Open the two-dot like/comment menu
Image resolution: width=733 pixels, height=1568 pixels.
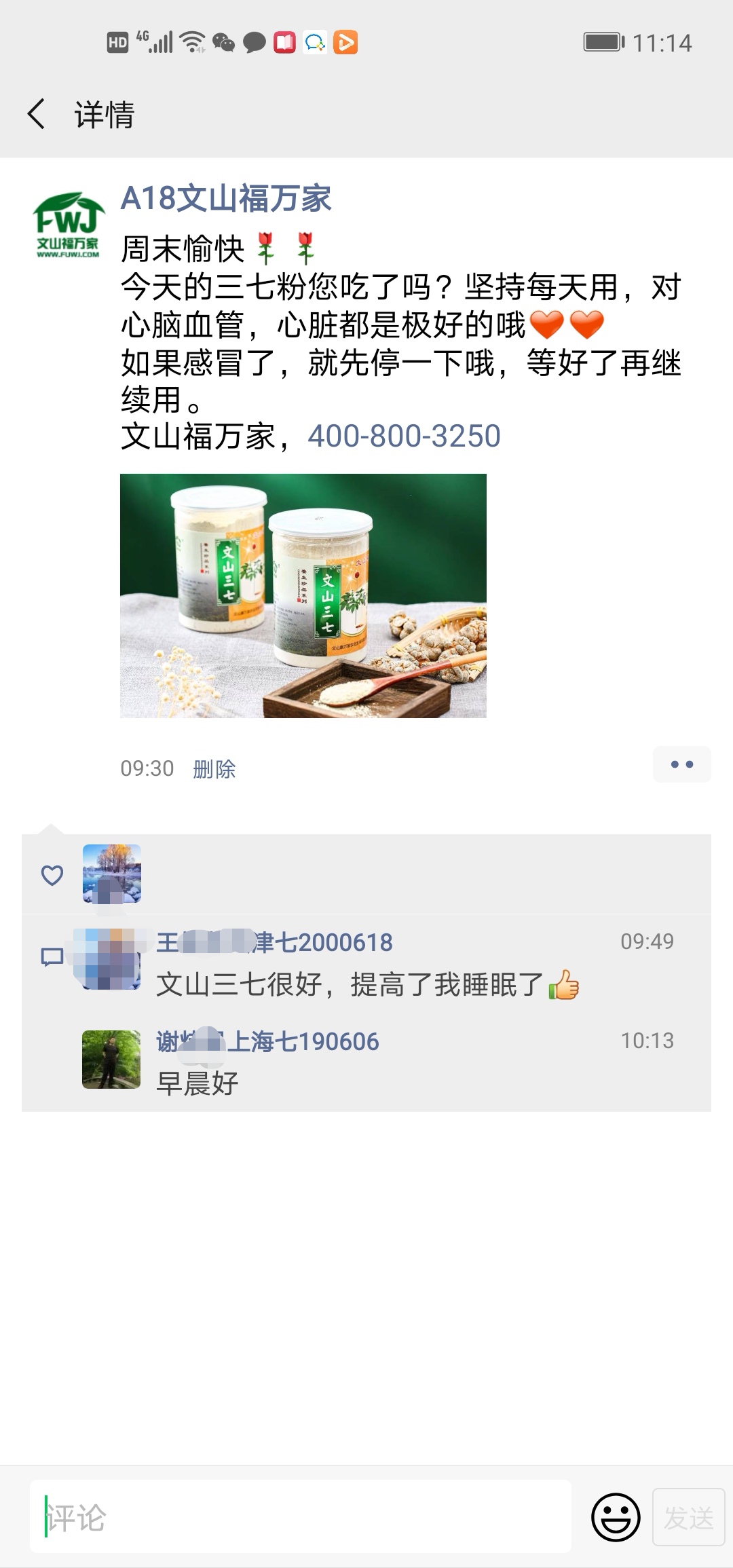point(681,764)
